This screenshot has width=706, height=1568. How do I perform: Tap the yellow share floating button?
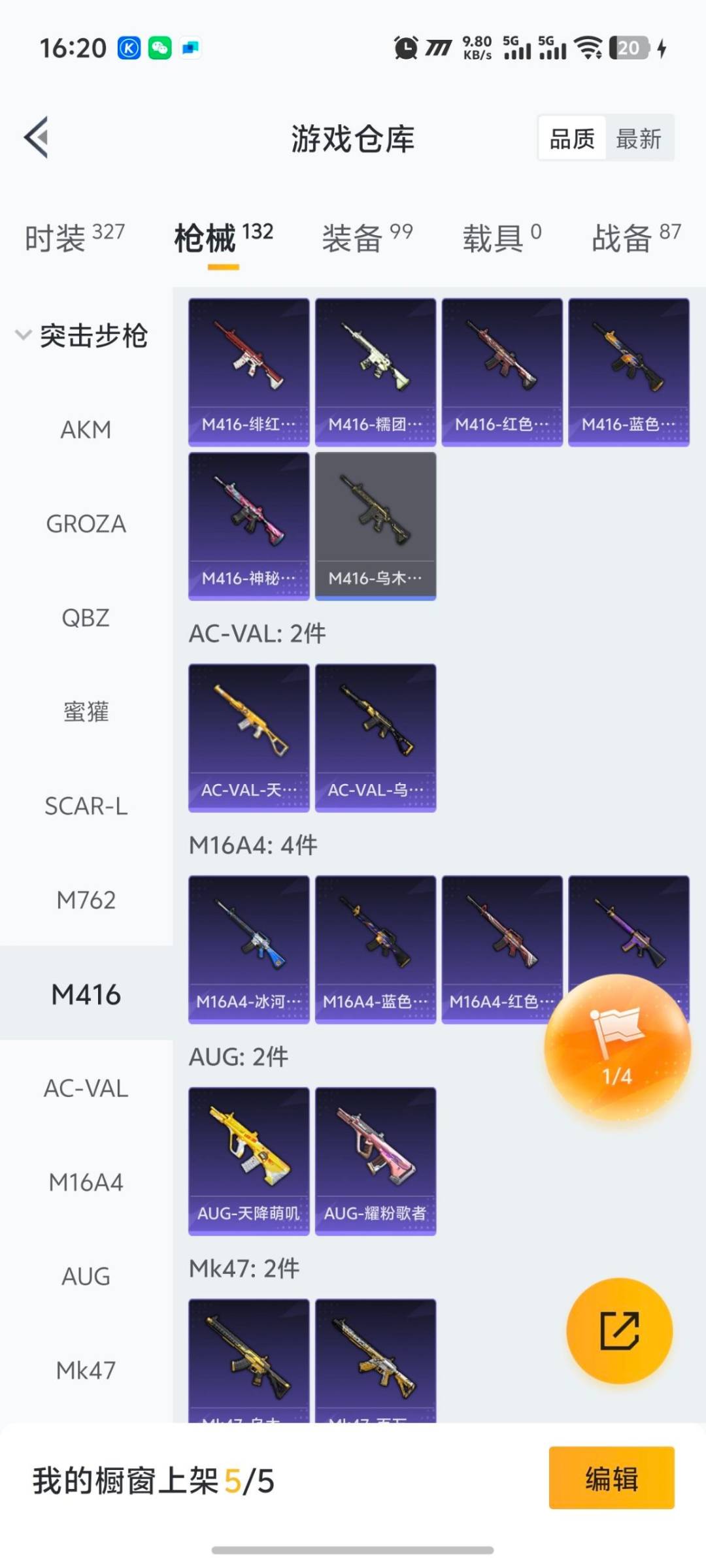(x=619, y=1331)
